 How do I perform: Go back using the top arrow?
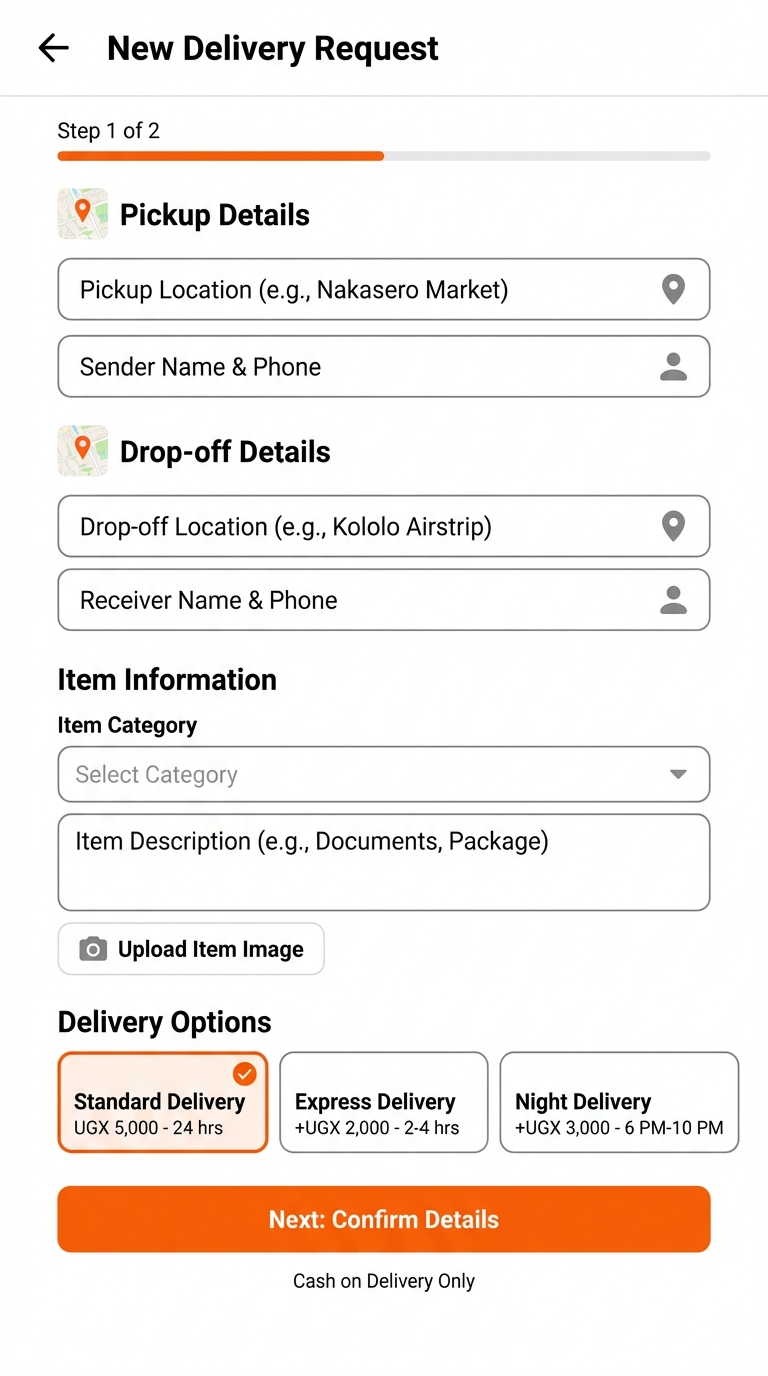[53, 48]
